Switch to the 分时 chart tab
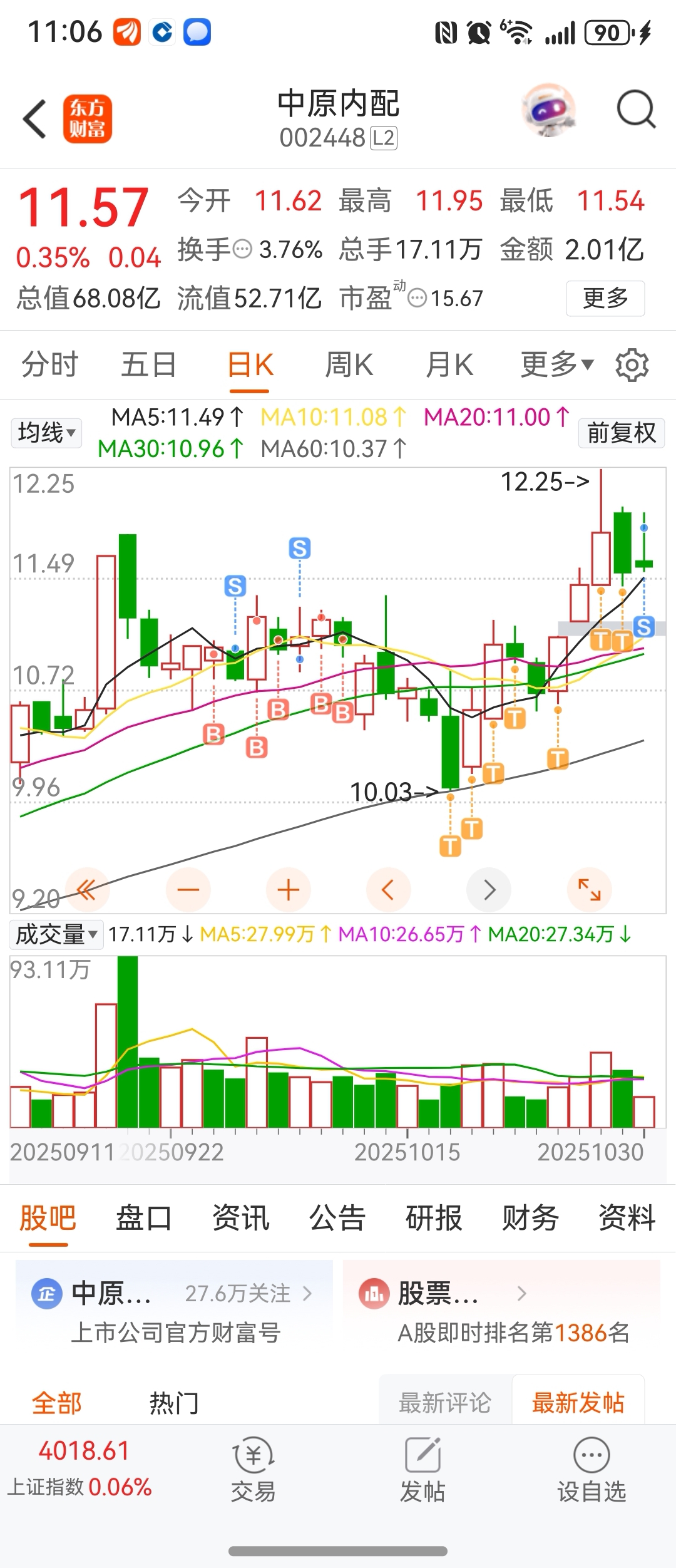Screen dimensions: 676x1568 [x=50, y=364]
